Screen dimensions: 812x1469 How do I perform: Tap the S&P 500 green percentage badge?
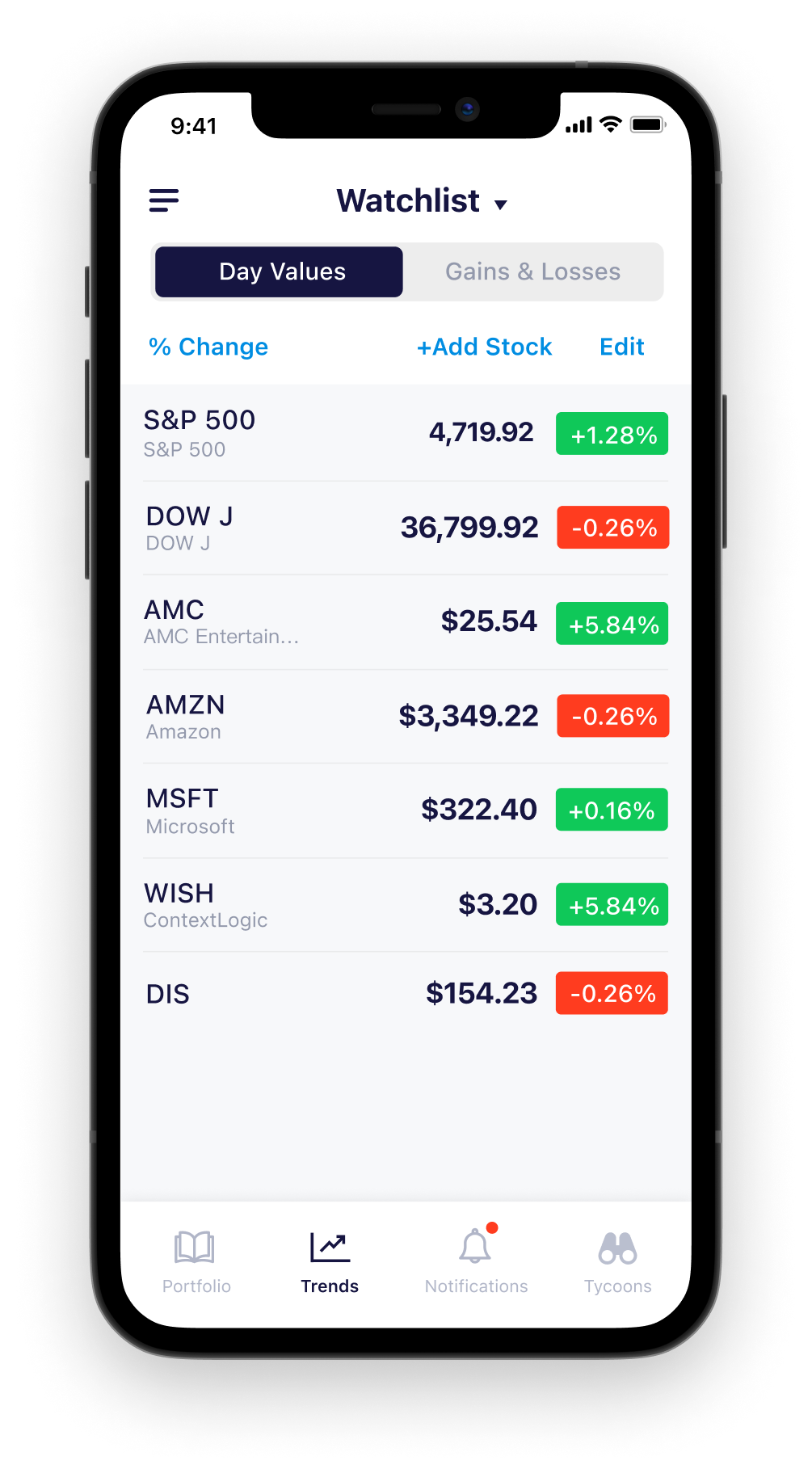(x=612, y=433)
